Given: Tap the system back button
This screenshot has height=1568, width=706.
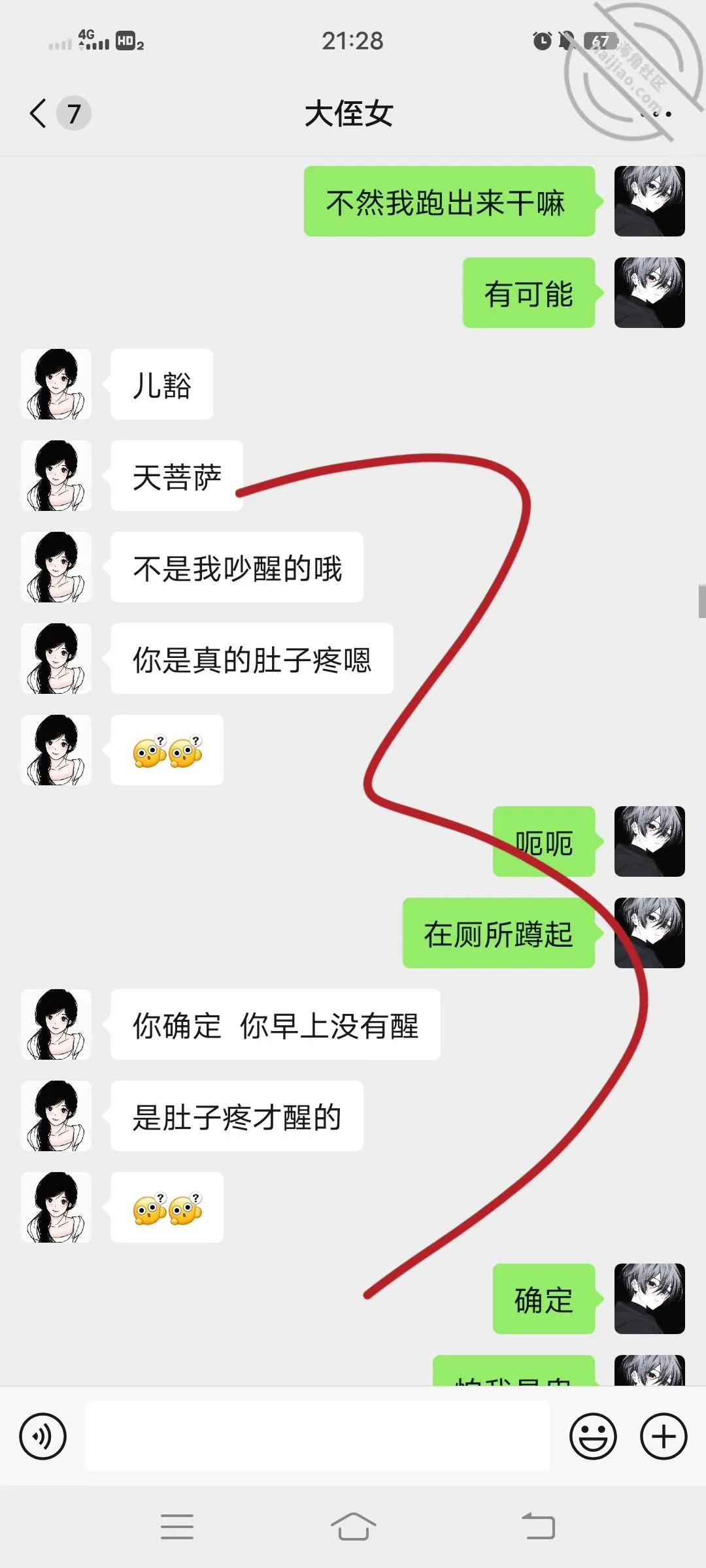Looking at the screenshot, I should 539,1526.
